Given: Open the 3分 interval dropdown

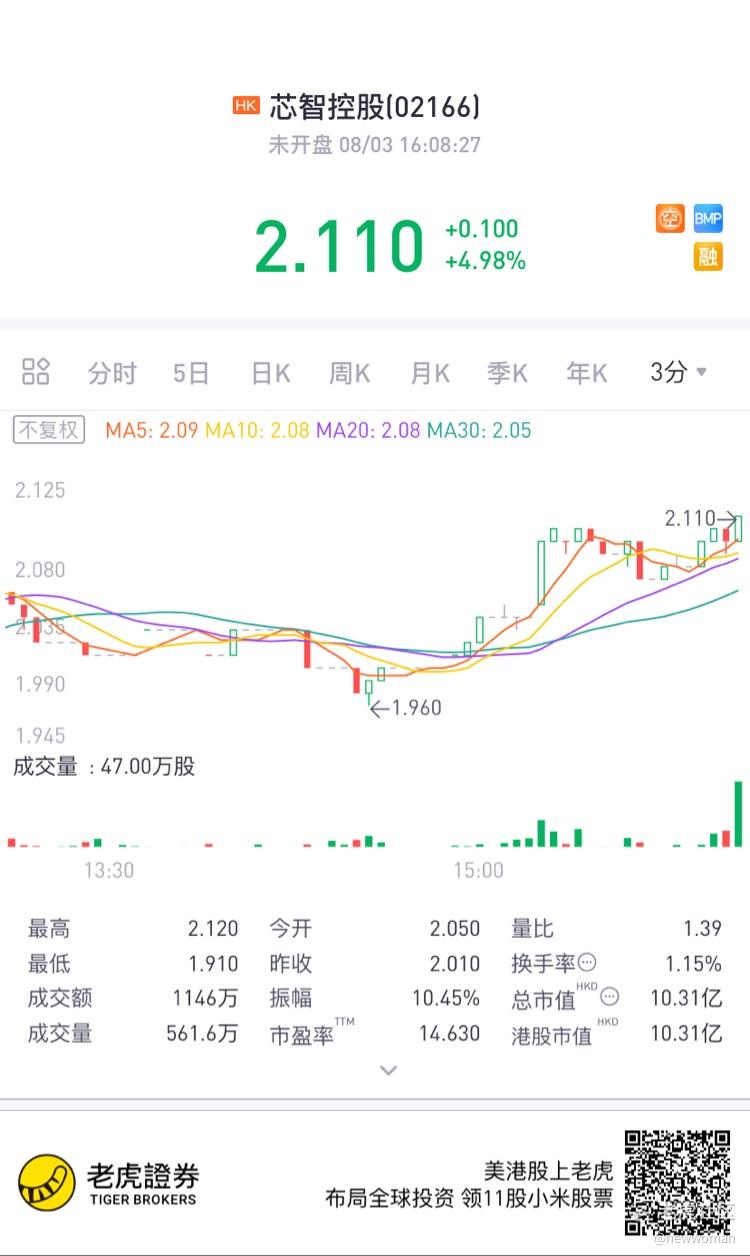Looking at the screenshot, I should pos(679,372).
